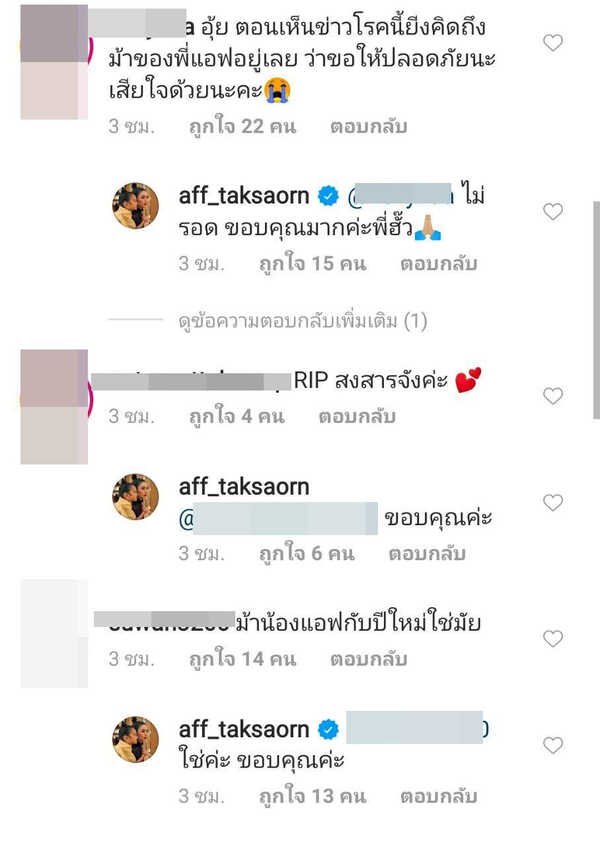Like the comment mentioning ม้าของพี่แอฟ
600x845 pixels.
(x=552, y=43)
